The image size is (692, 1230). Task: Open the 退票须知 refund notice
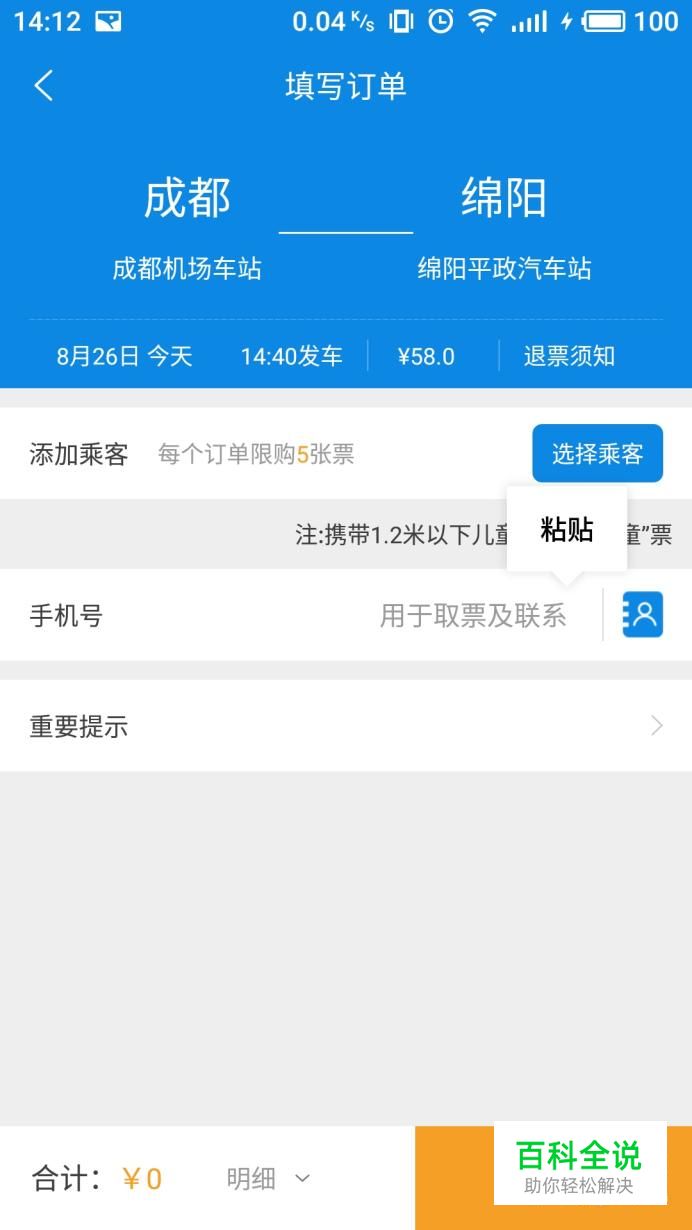coord(569,356)
